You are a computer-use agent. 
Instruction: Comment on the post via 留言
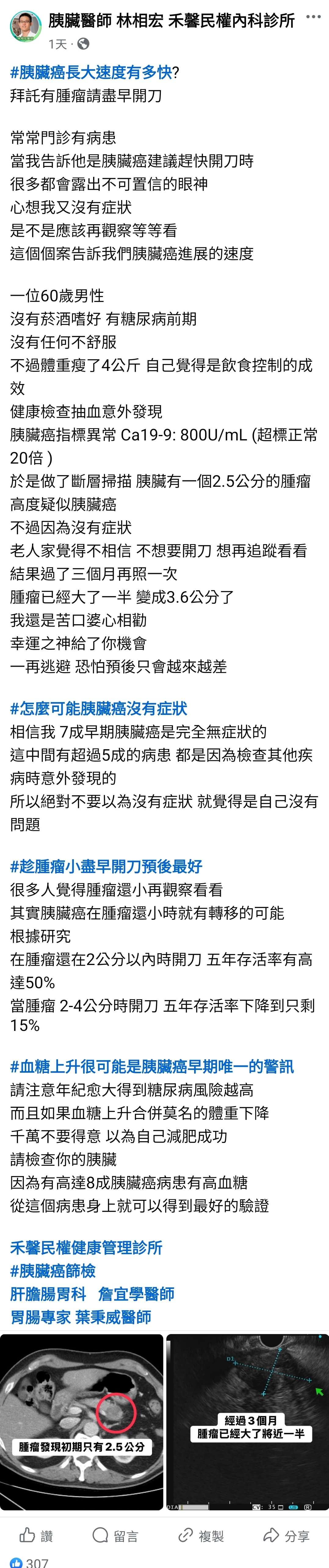[116, 1536]
